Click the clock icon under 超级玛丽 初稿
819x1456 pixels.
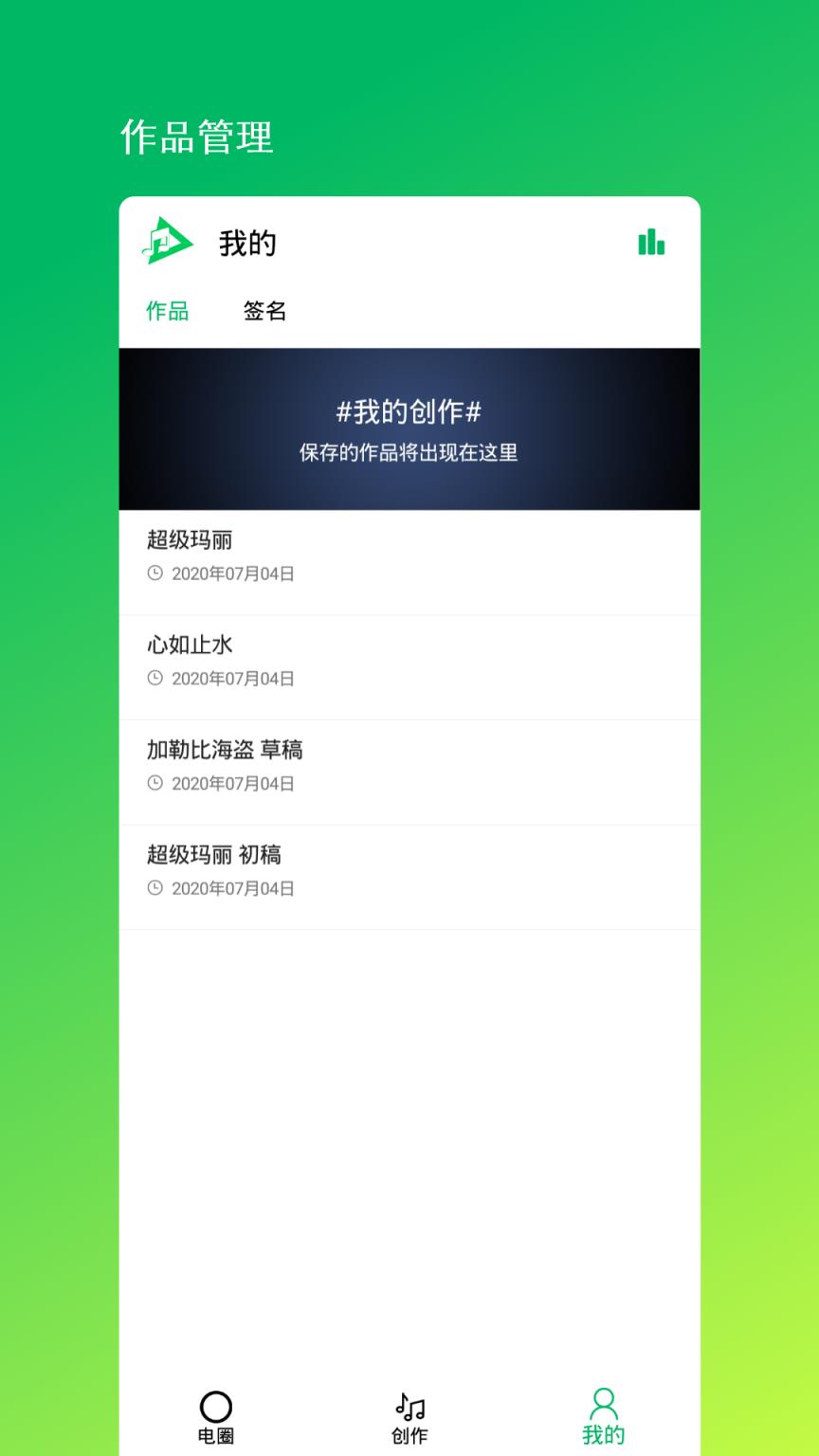[x=155, y=889]
